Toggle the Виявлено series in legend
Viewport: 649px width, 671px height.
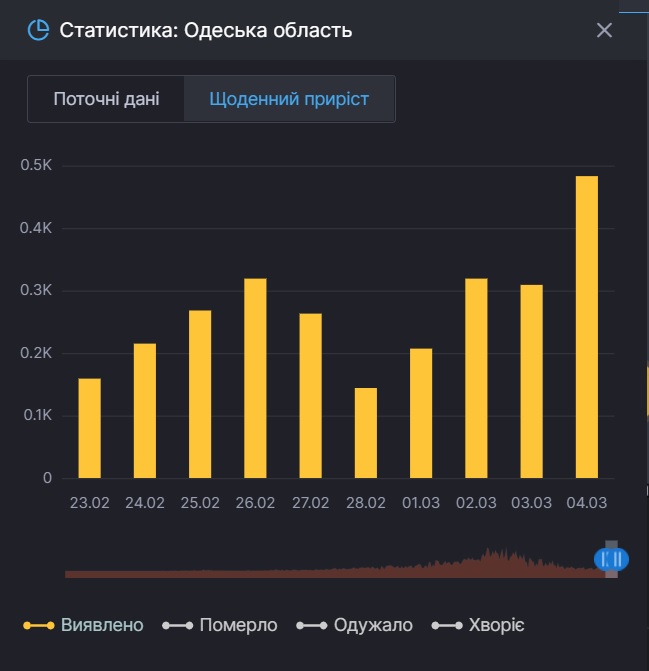coord(84,625)
